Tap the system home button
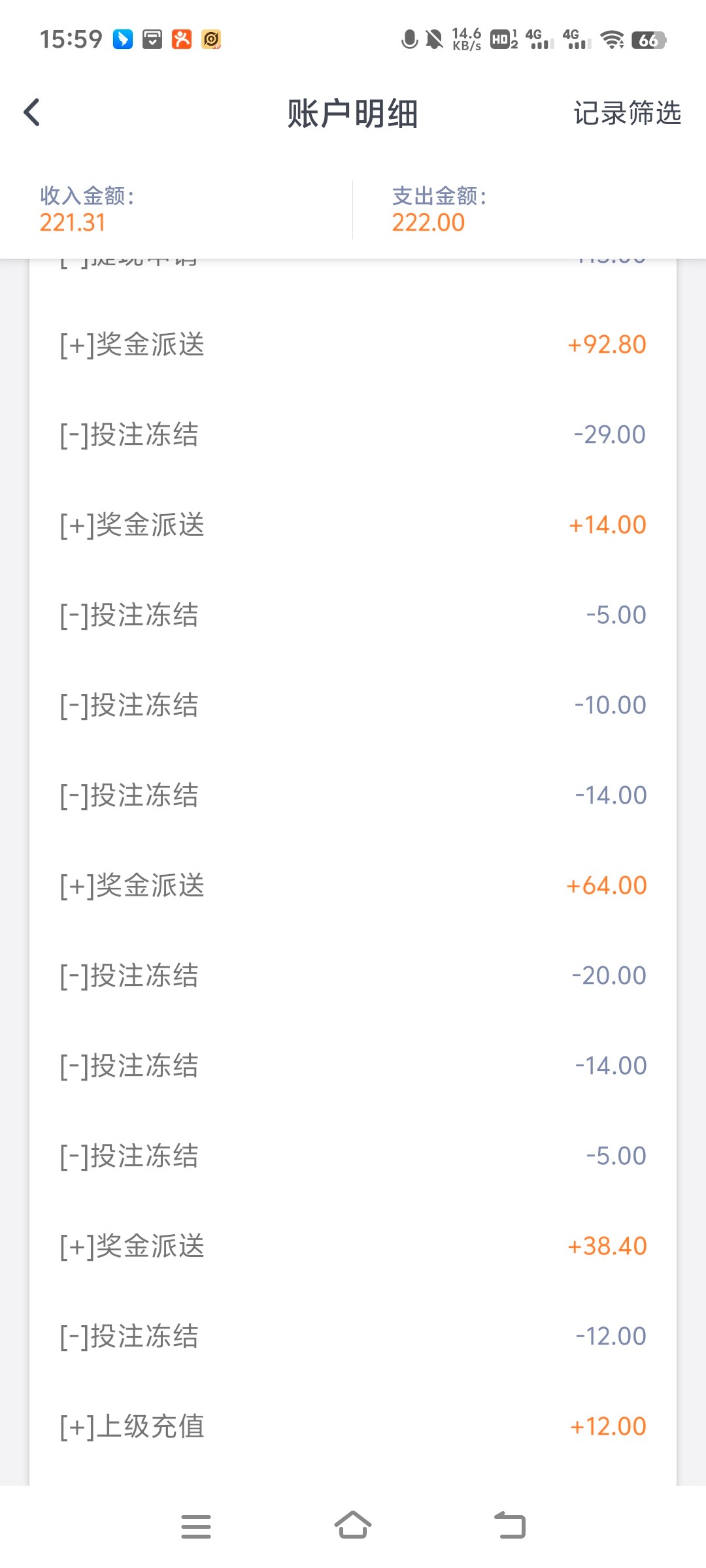The height and width of the screenshot is (1568, 706). click(x=353, y=1526)
